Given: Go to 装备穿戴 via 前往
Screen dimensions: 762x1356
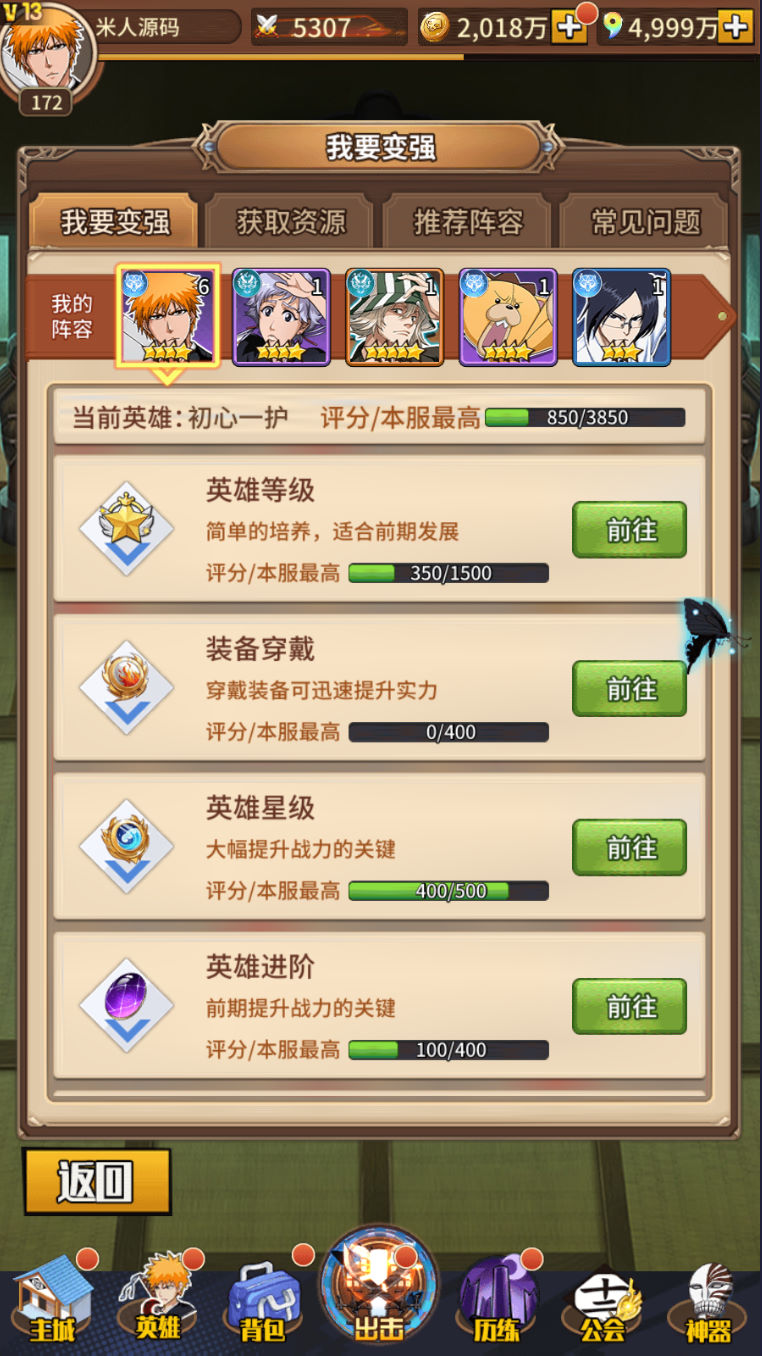Looking at the screenshot, I should [629, 689].
